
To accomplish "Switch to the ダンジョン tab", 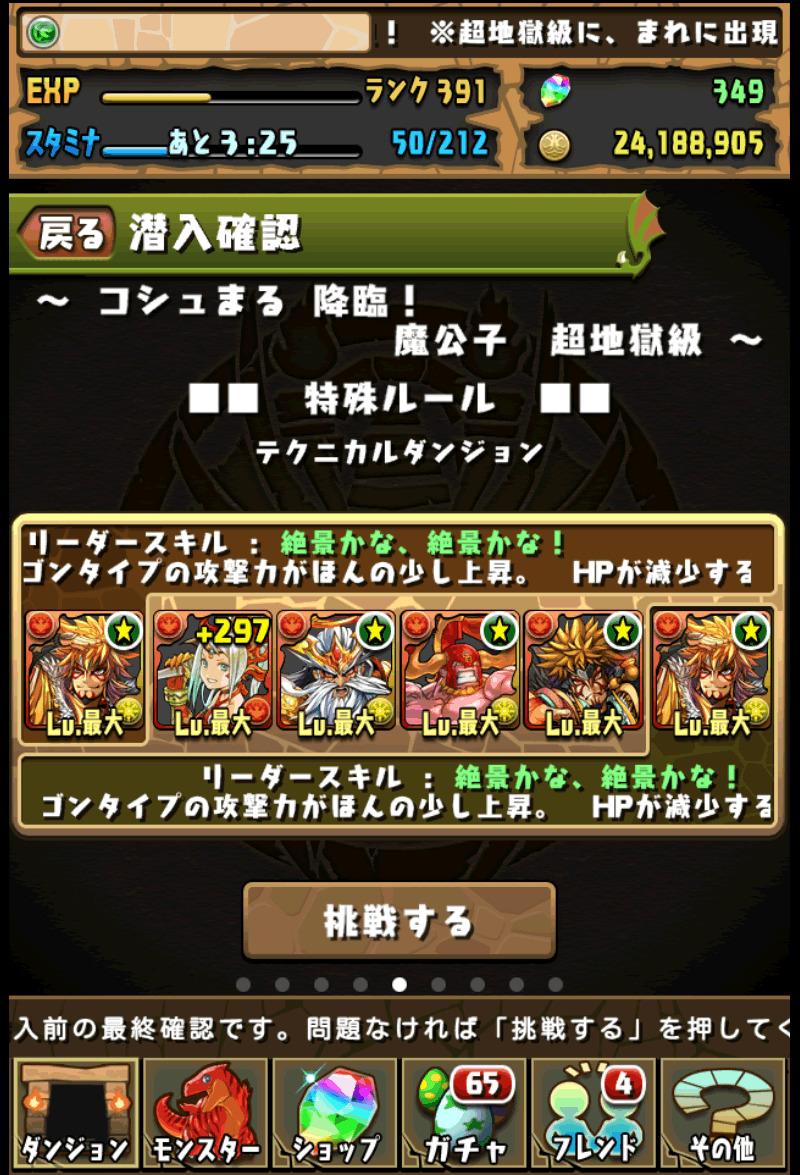I will pyautogui.click(x=75, y=1112).
